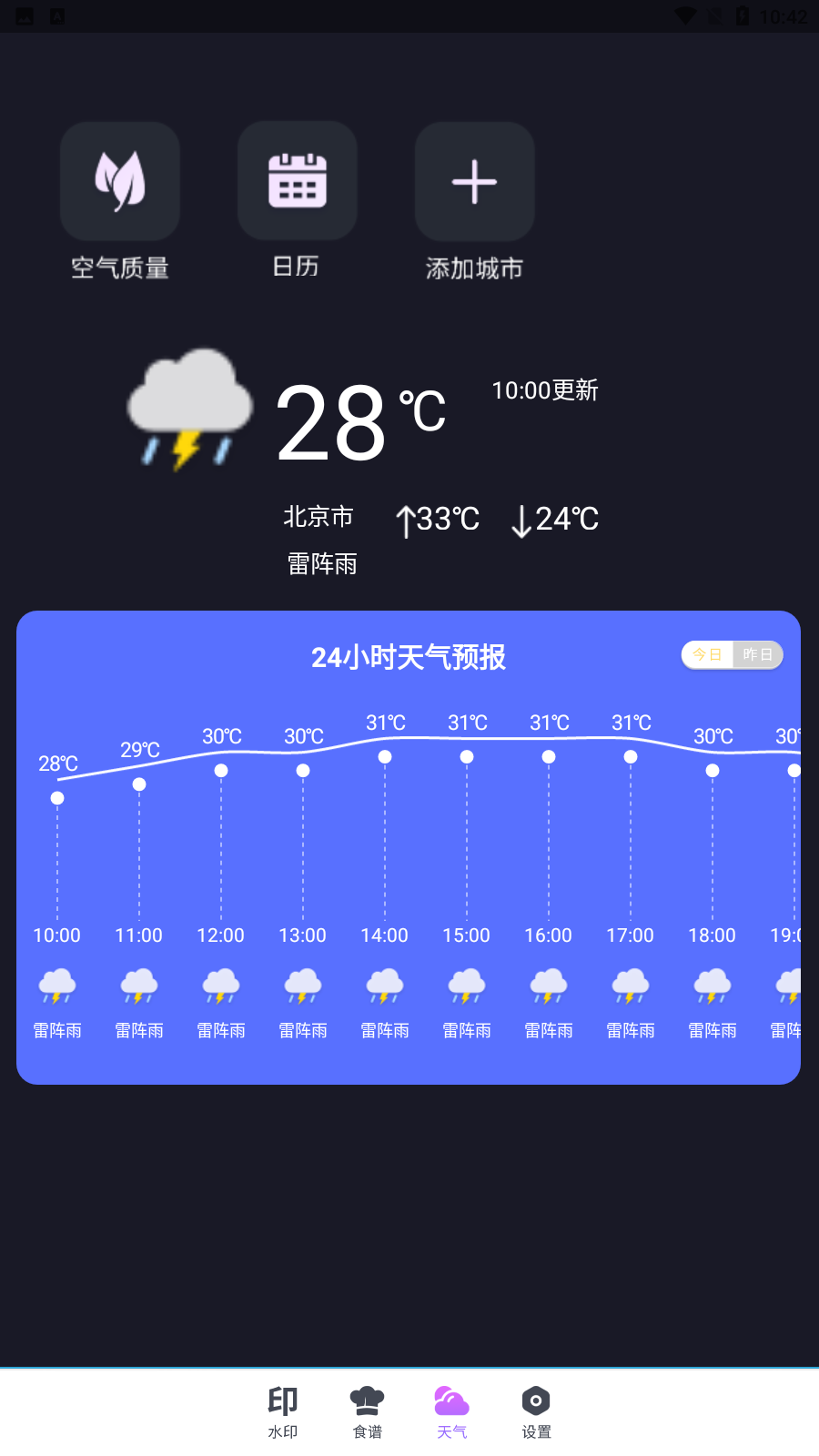Tap the high temperature 33℃ arrow
The image size is (819, 1456).
click(437, 519)
